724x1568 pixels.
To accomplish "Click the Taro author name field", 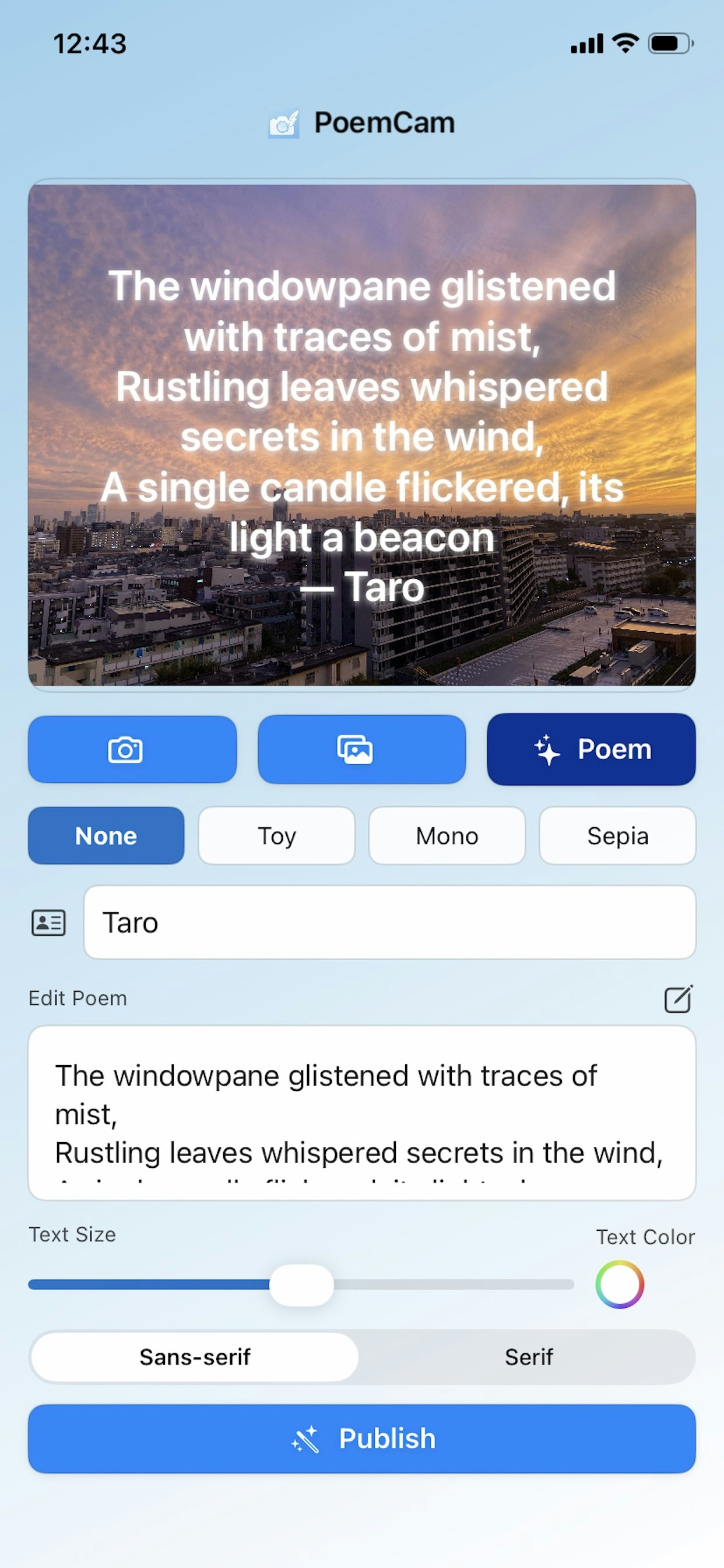I will click(389, 922).
